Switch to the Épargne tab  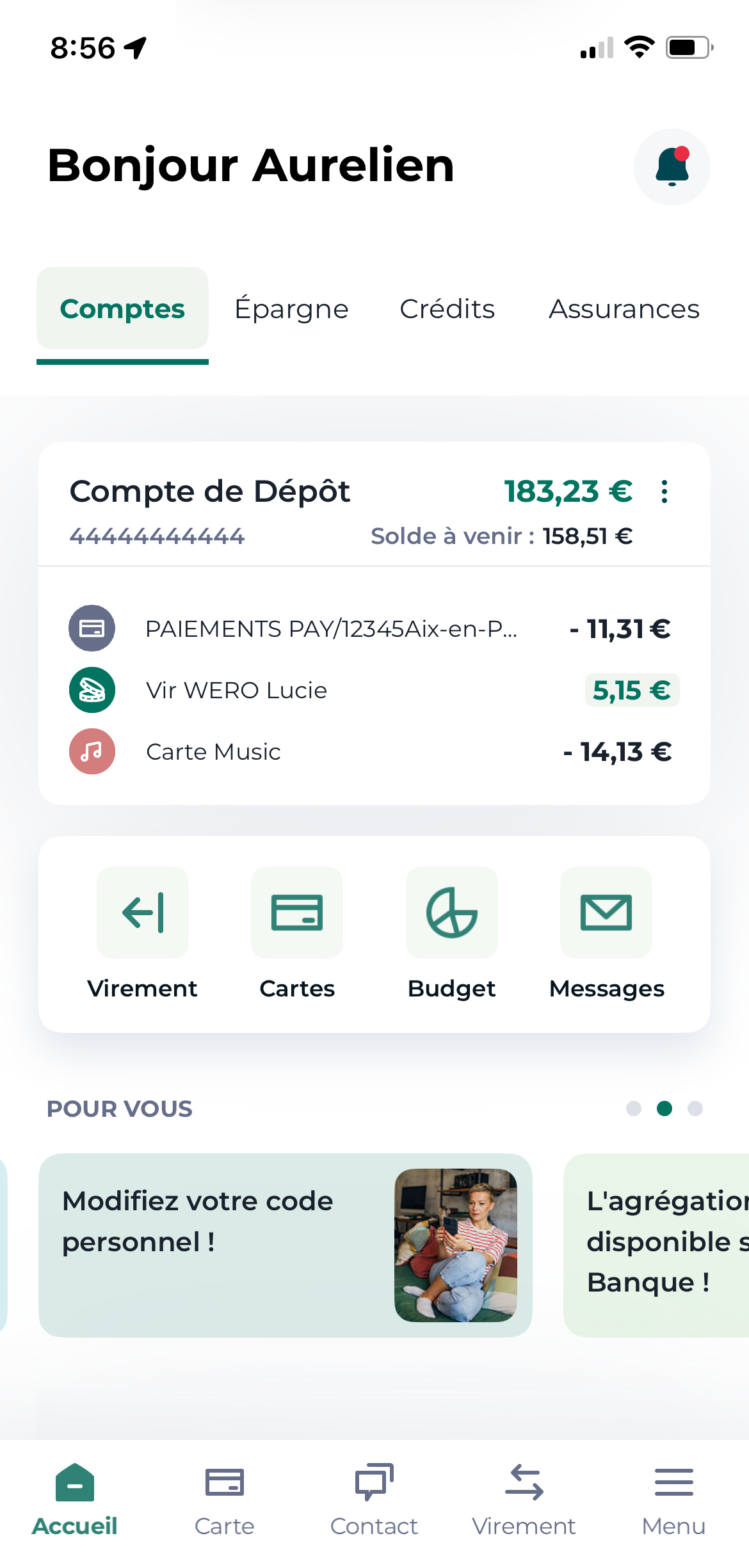pos(291,309)
